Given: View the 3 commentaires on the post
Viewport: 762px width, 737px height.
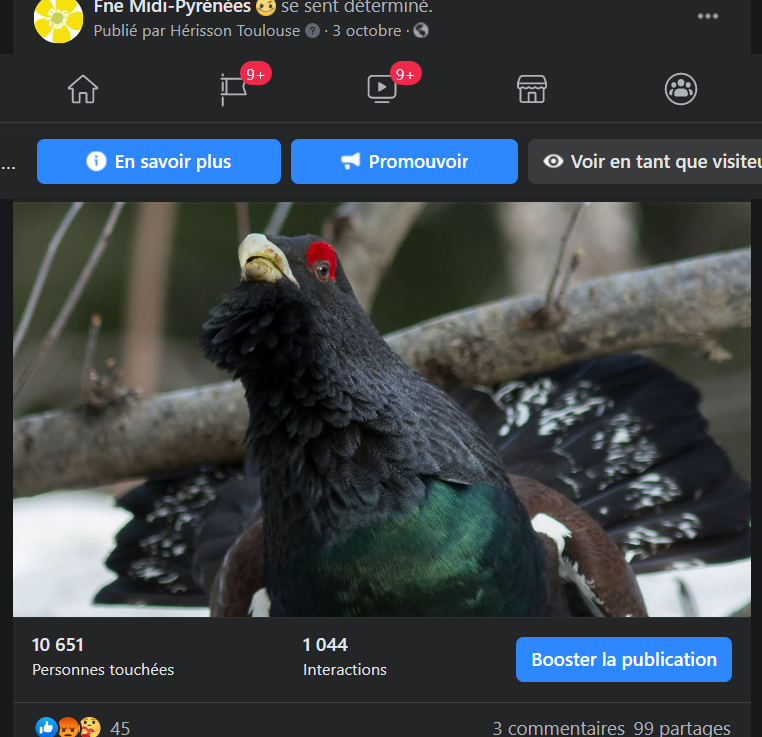Looking at the screenshot, I should click(x=558, y=728).
